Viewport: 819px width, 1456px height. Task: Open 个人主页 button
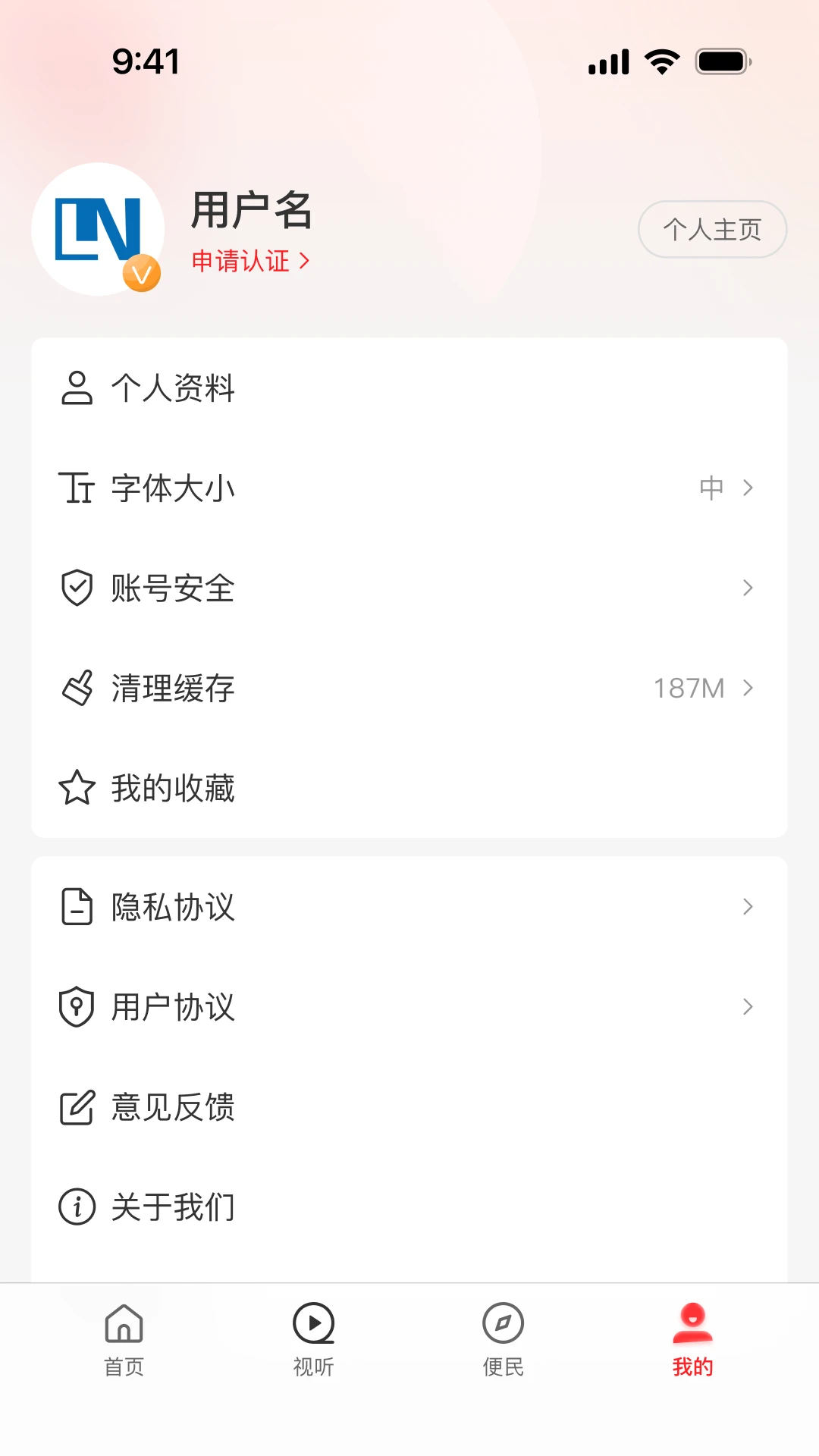pyautogui.click(x=711, y=228)
